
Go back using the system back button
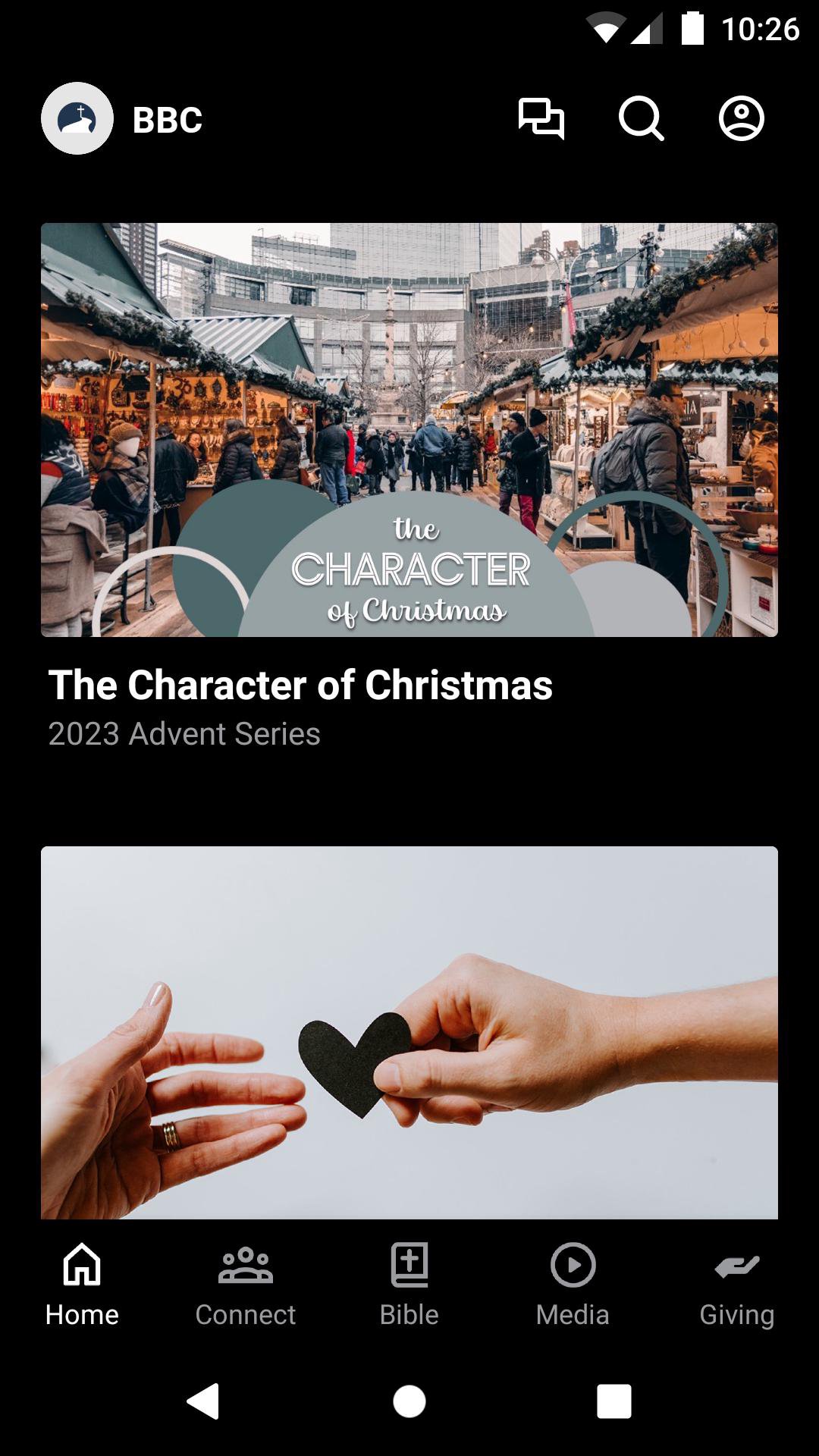(203, 1401)
